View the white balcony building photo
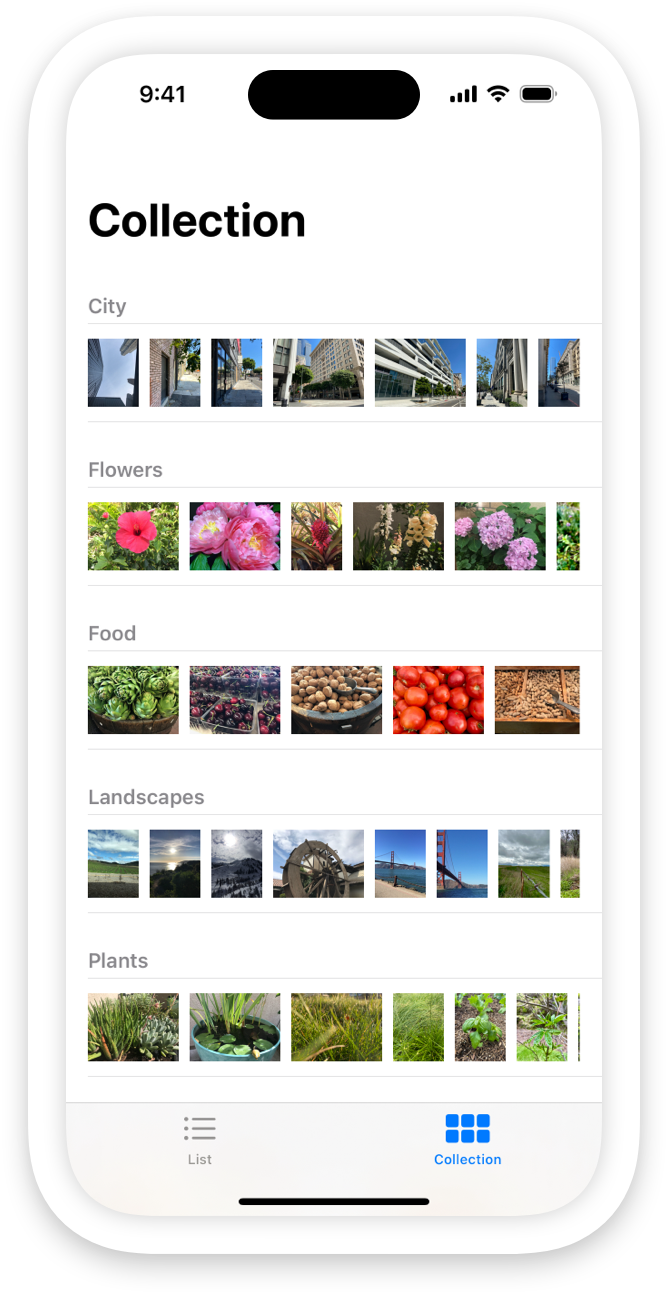This screenshot has height=1294, width=668. click(420, 372)
